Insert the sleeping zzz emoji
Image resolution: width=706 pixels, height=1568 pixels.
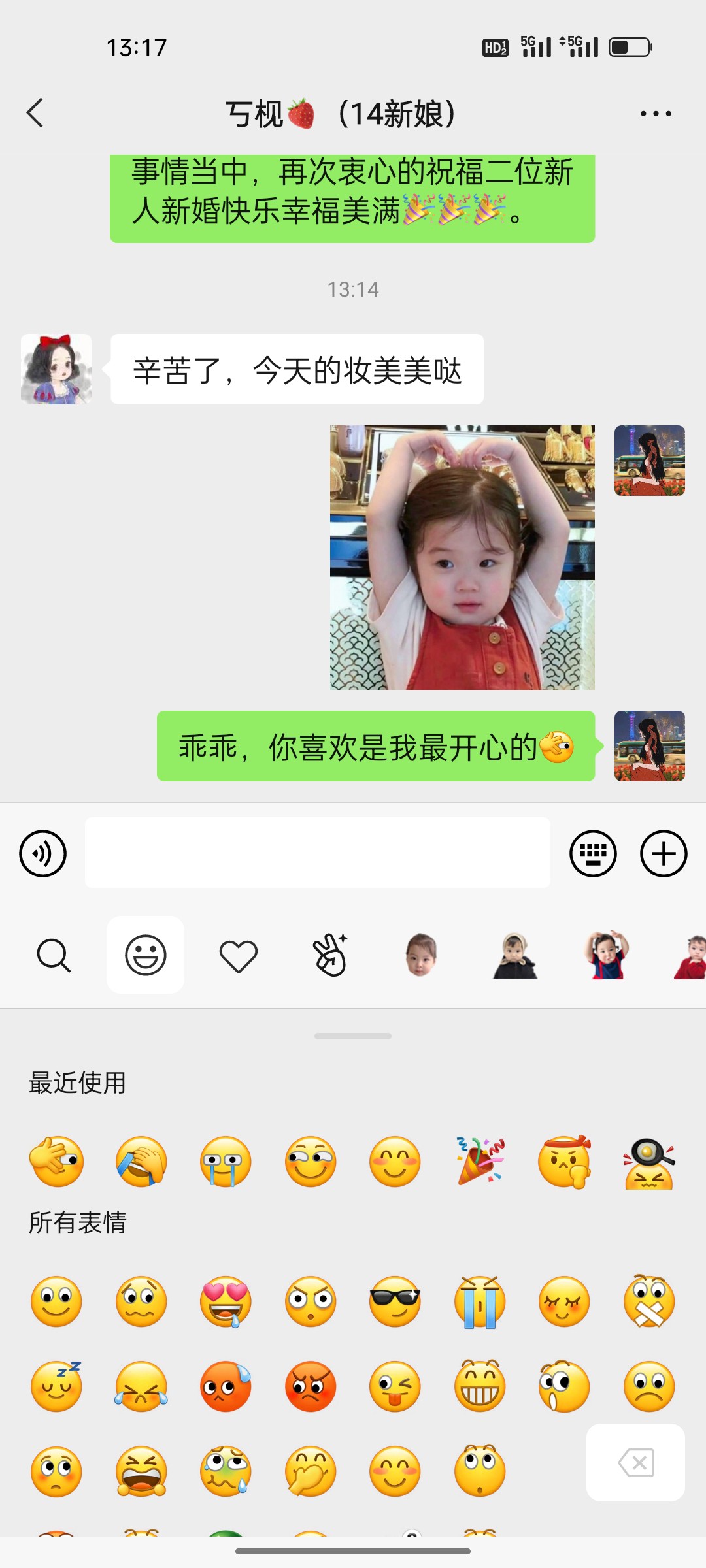(x=57, y=1386)
